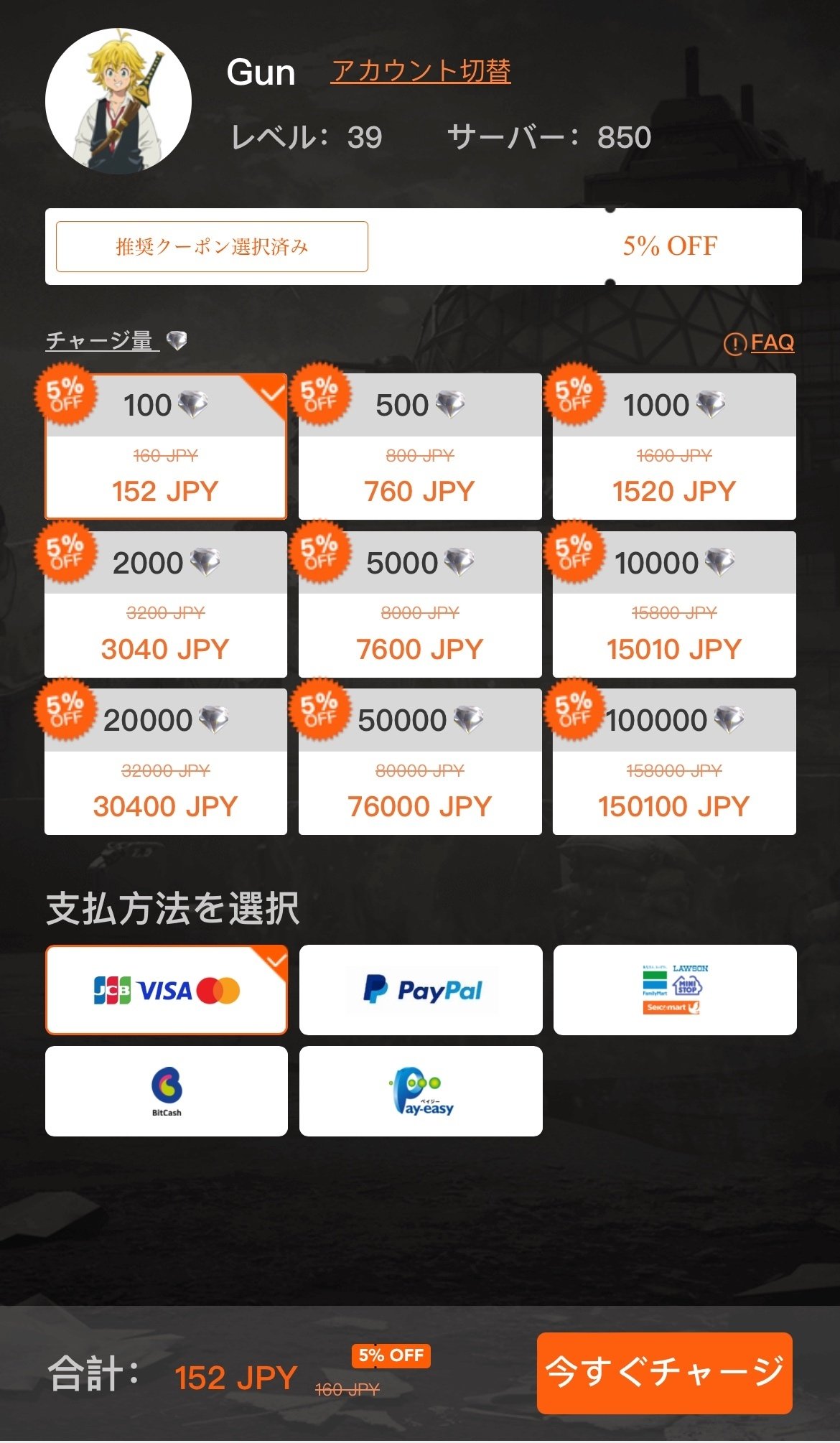This screenshot has width=840, height=1443.
Task: Choose PayPal as payment method
Action: pos(421,990)
